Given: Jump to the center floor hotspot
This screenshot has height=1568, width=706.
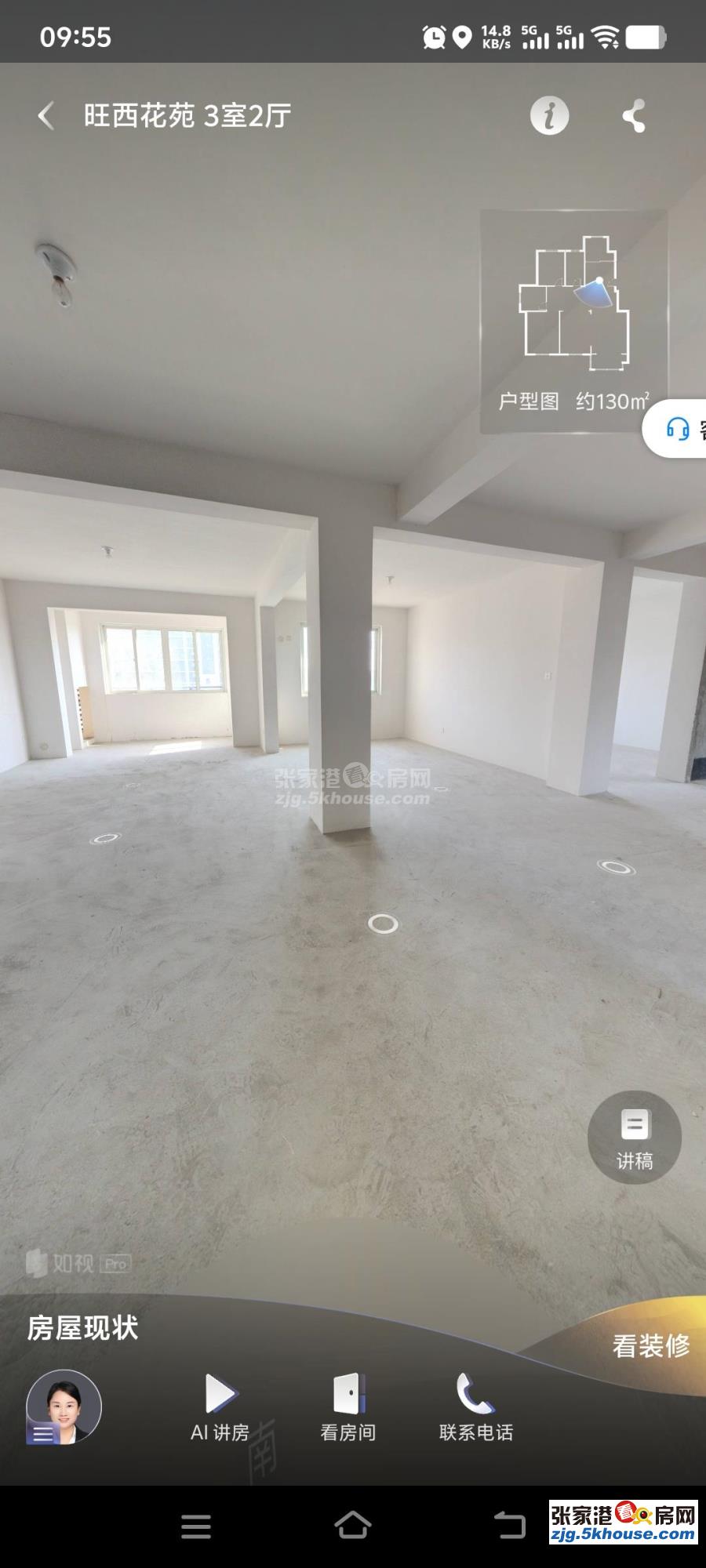Looking at the screenshot, I should click(x=383, y=924).
